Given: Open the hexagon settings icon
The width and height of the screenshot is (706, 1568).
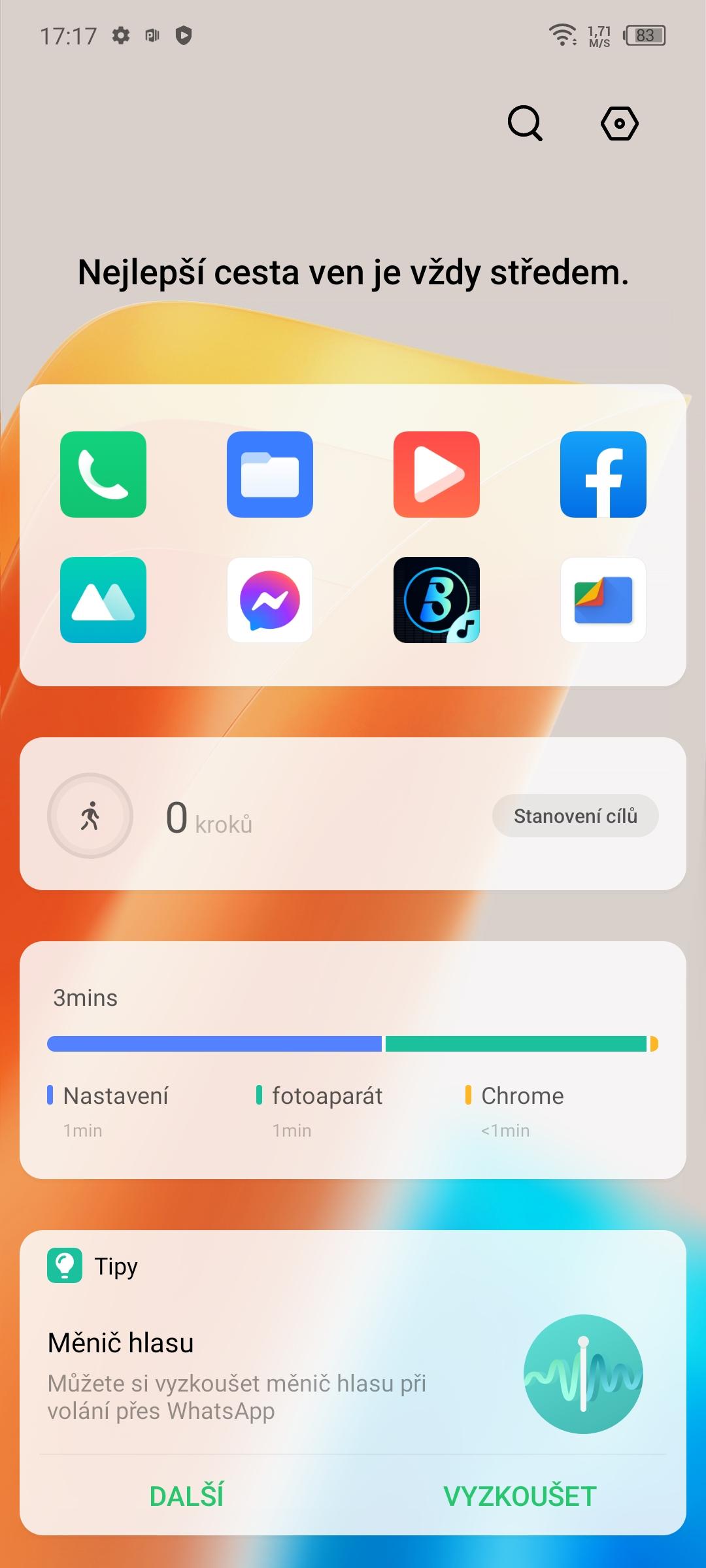Looking at the screenshot, I should 619,123.
